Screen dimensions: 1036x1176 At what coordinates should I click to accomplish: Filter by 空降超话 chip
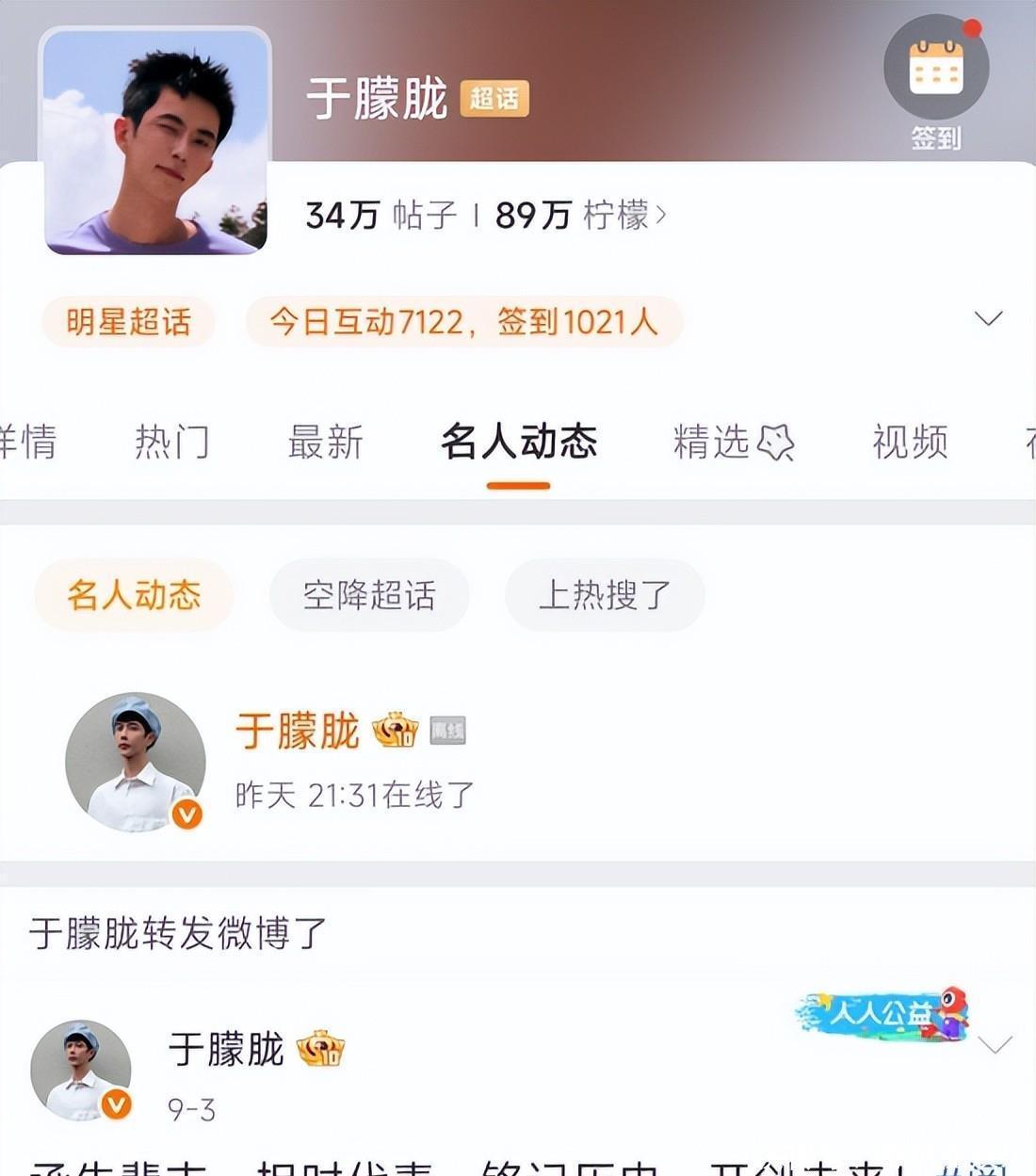368,595
